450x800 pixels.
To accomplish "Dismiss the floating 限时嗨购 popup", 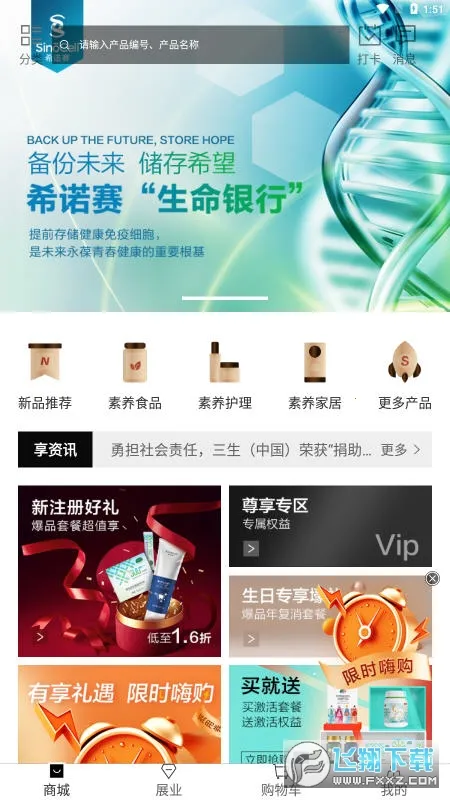I will point(432,578).
